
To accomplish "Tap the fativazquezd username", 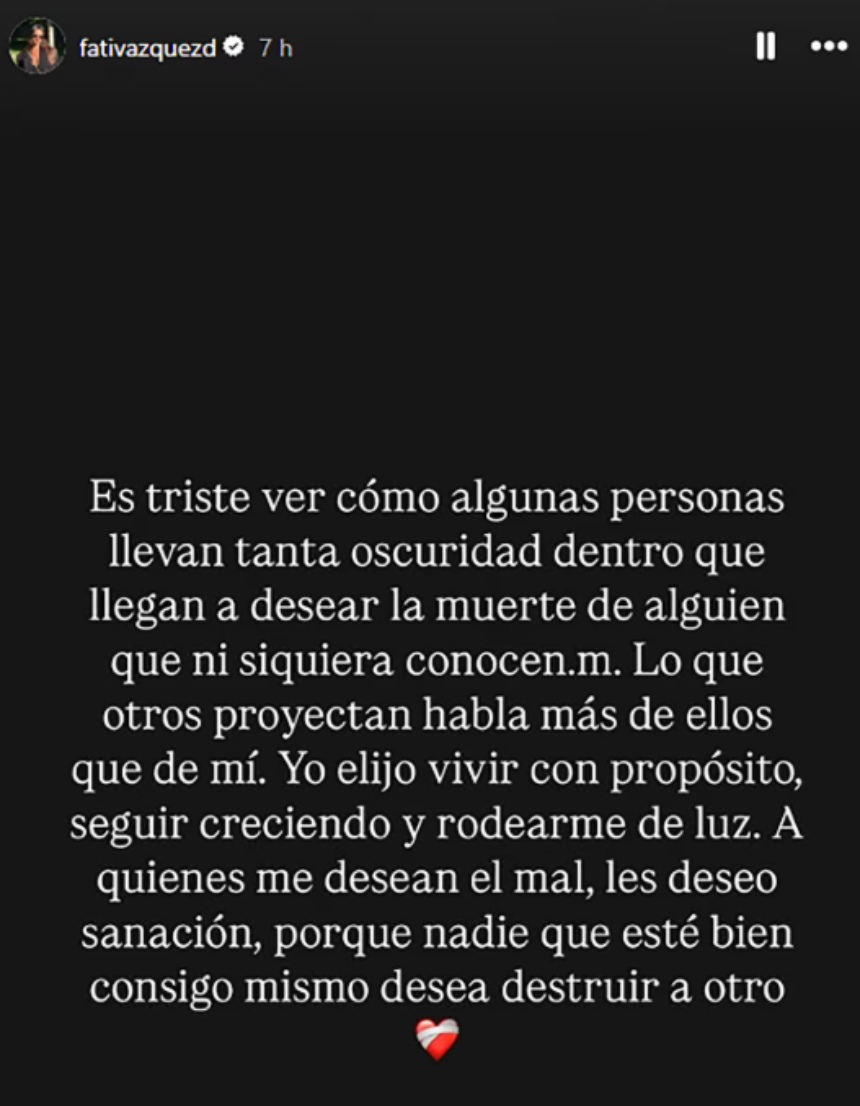I will pyautogui.click(x=147, y=48).
